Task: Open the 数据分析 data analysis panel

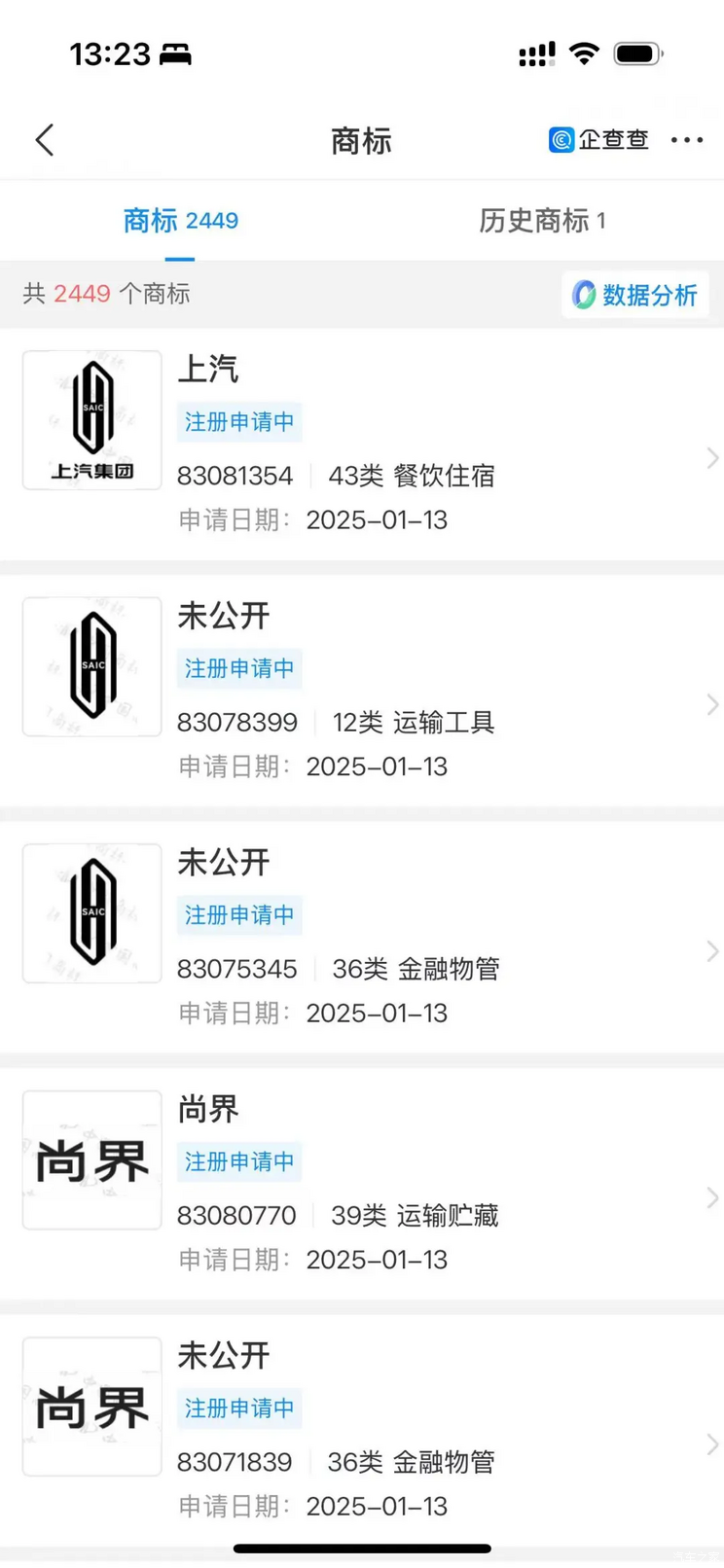Action: 634,294
